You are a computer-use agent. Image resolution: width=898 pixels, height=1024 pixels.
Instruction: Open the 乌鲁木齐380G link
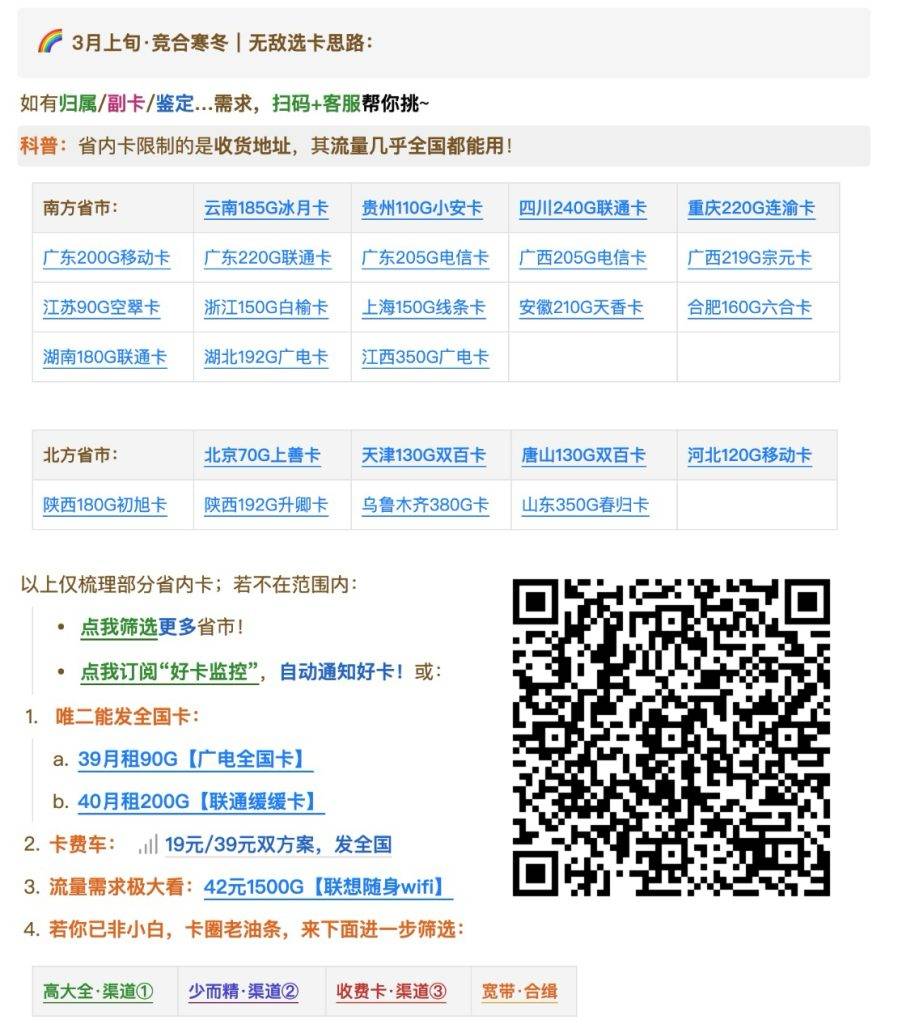425,505
